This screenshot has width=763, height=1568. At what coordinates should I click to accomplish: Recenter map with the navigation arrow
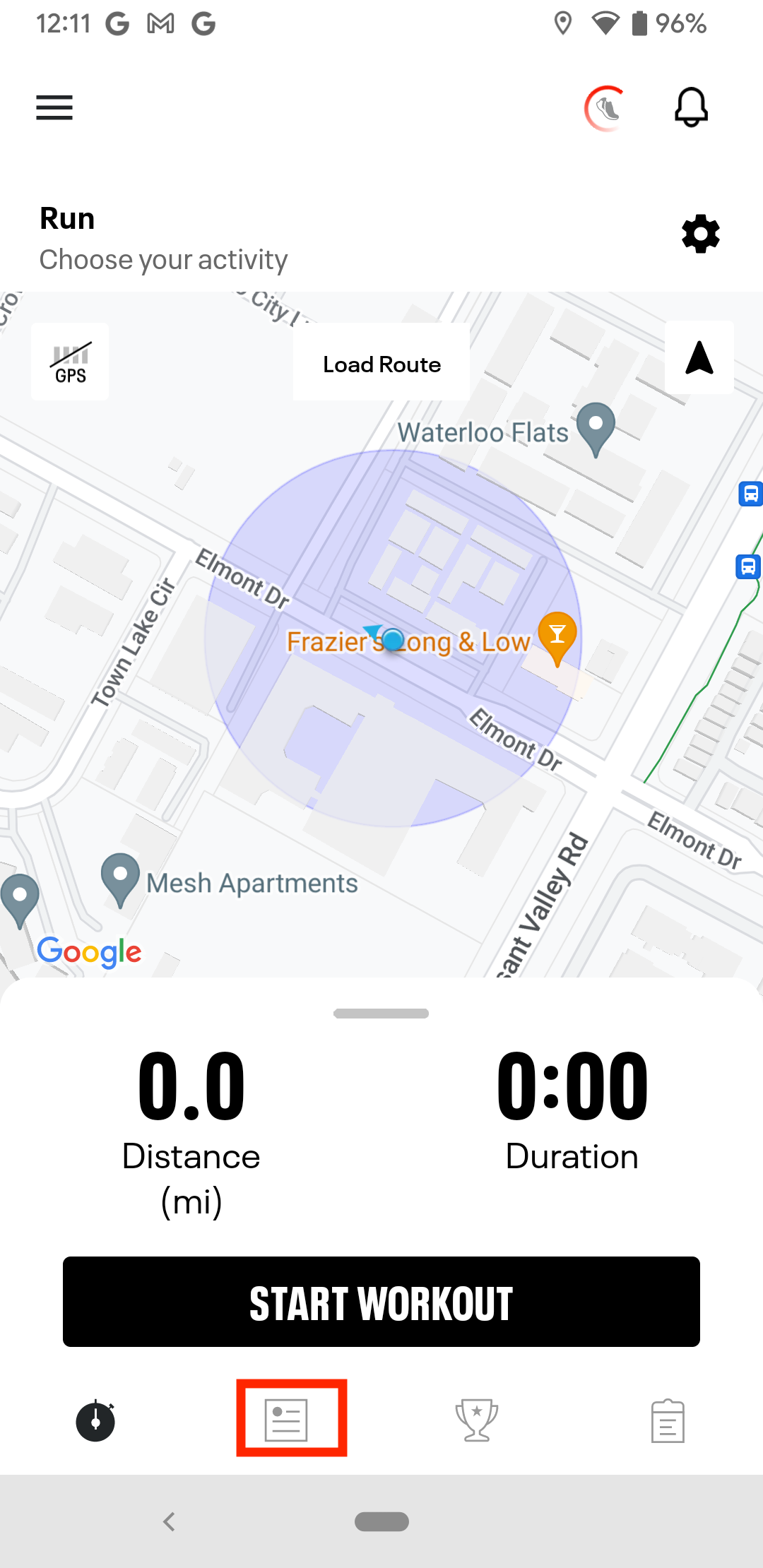[699, 357]
